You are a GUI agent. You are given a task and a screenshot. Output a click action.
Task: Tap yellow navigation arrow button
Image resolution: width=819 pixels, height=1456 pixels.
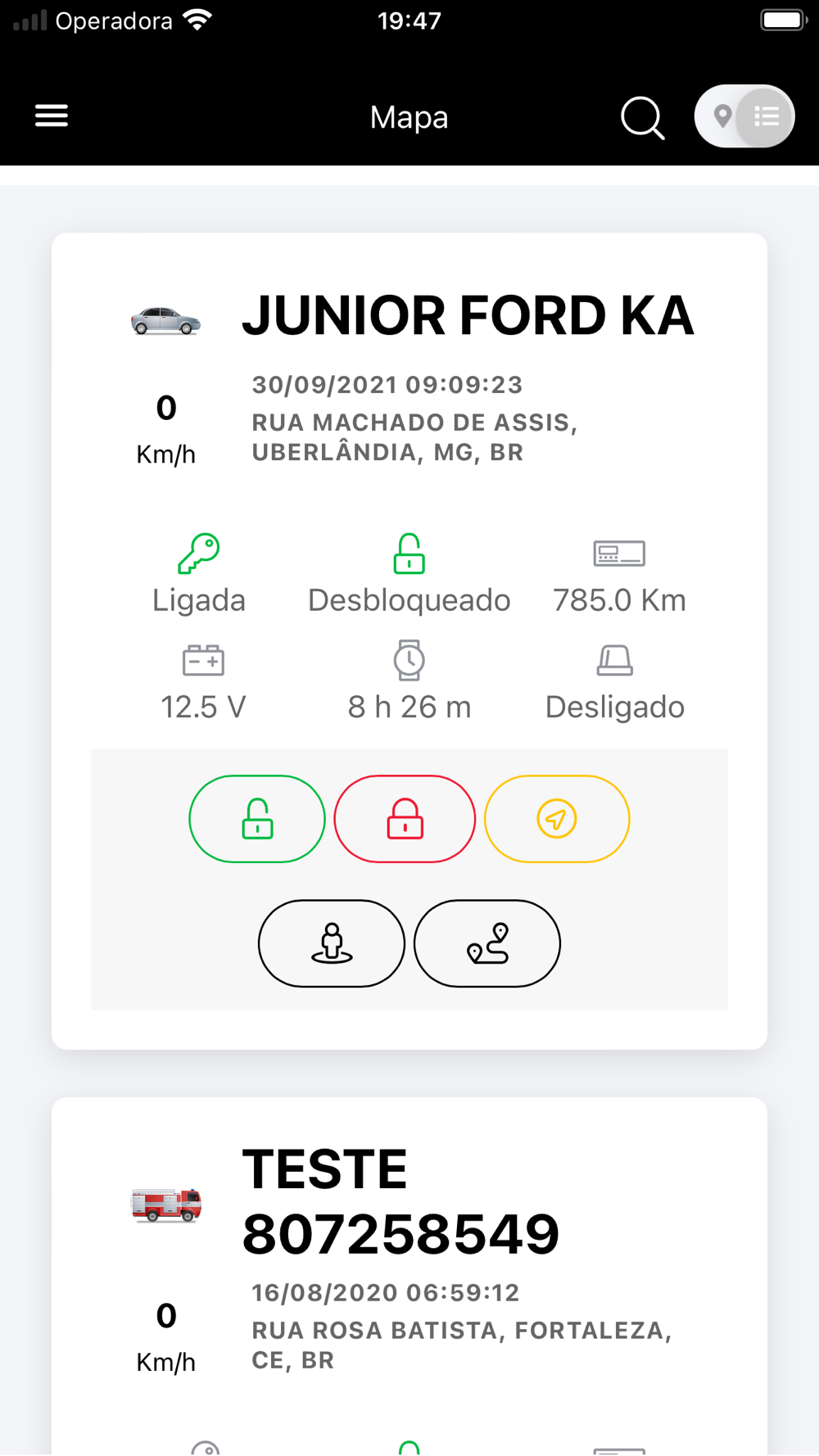point(557,819)
